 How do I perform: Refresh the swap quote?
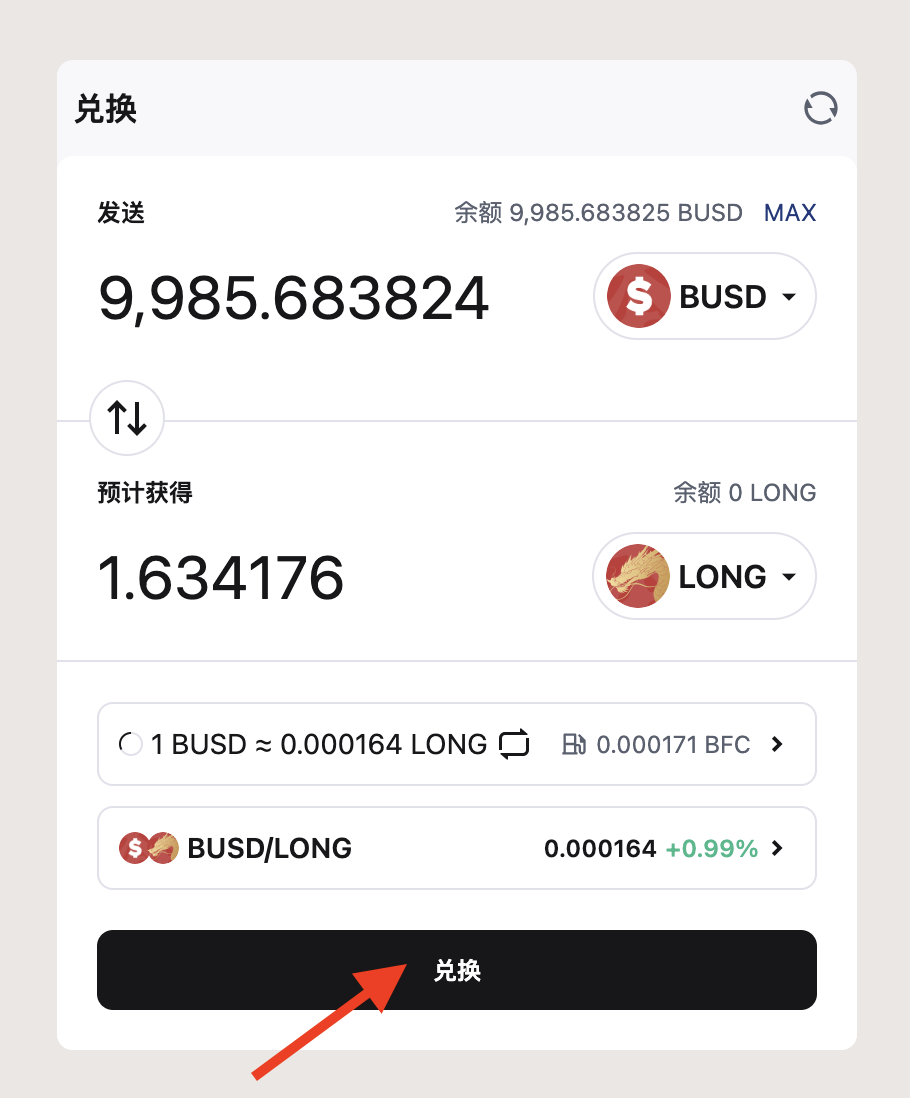click(821, 108)
